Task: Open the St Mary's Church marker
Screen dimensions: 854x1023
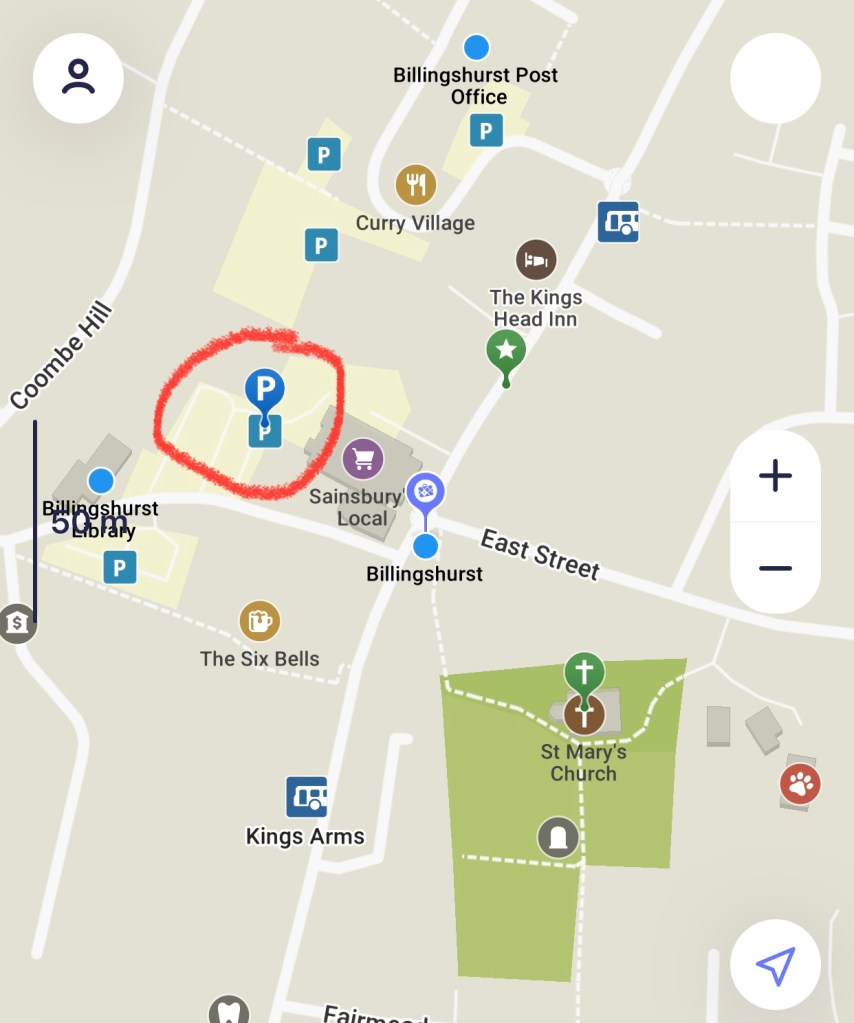Action: click(x=584, y=714)
